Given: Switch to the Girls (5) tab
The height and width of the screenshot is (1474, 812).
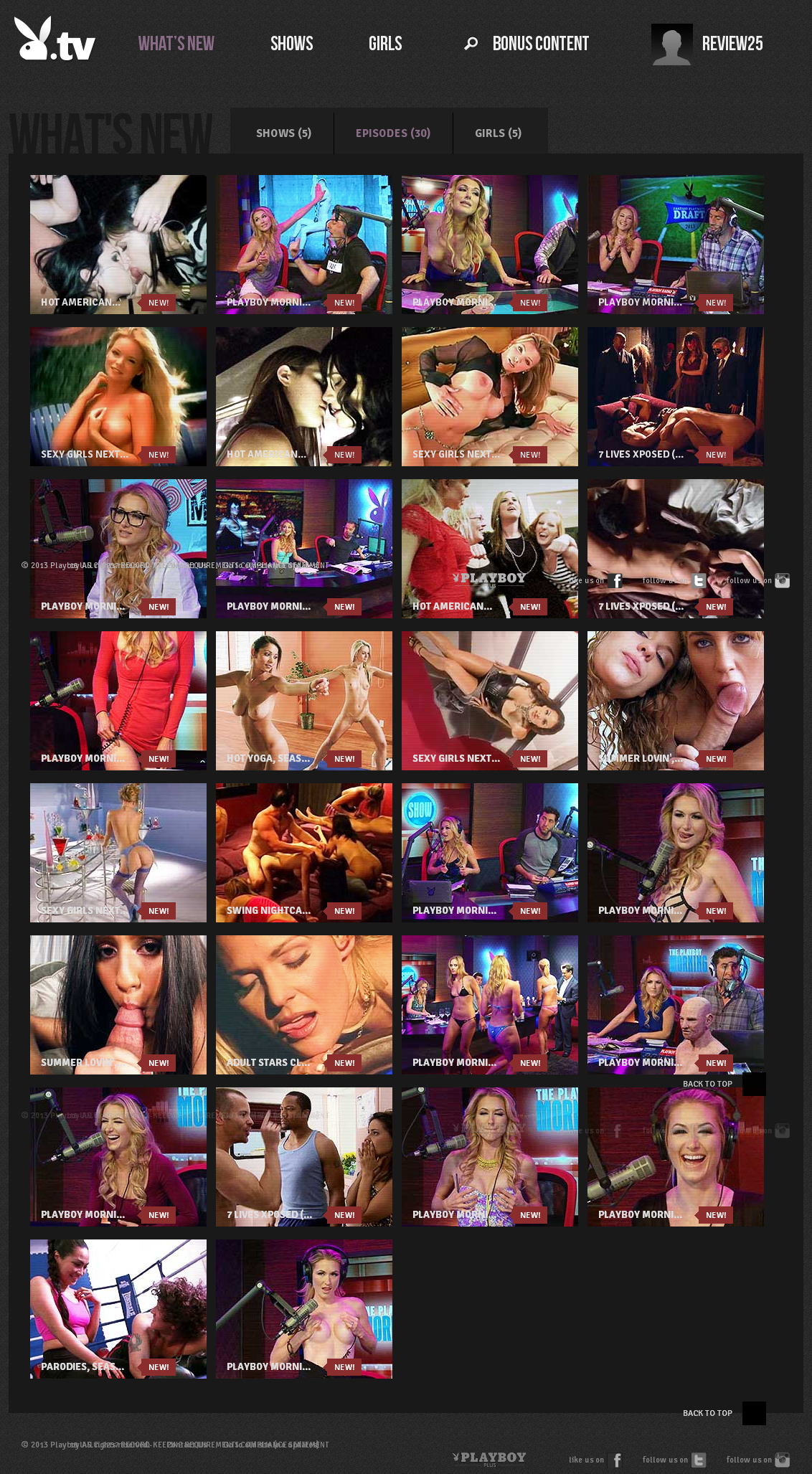Looking at the screenshot, I should (498, 133).
